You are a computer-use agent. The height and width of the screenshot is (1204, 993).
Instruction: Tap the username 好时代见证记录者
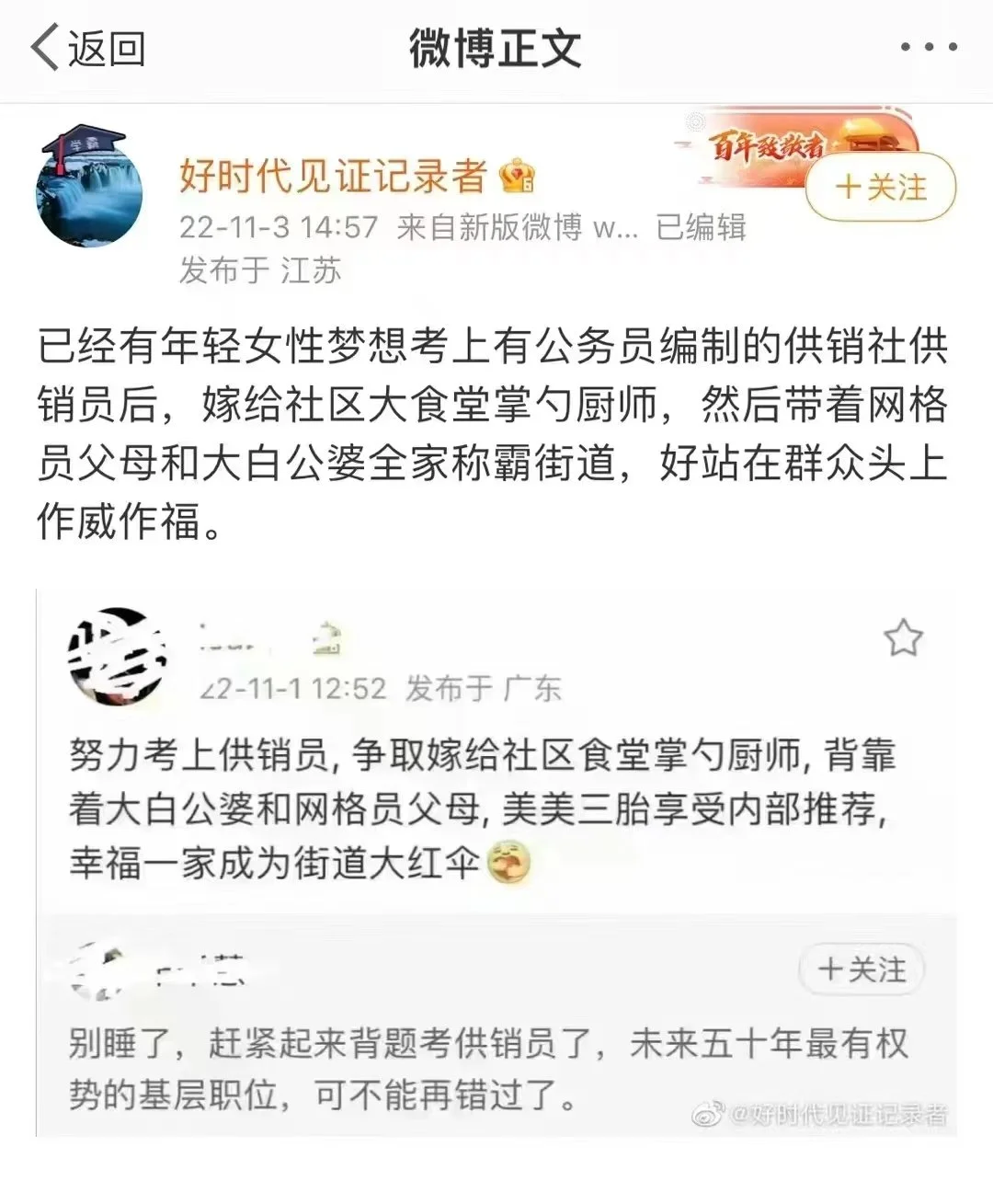coord(332,176)
